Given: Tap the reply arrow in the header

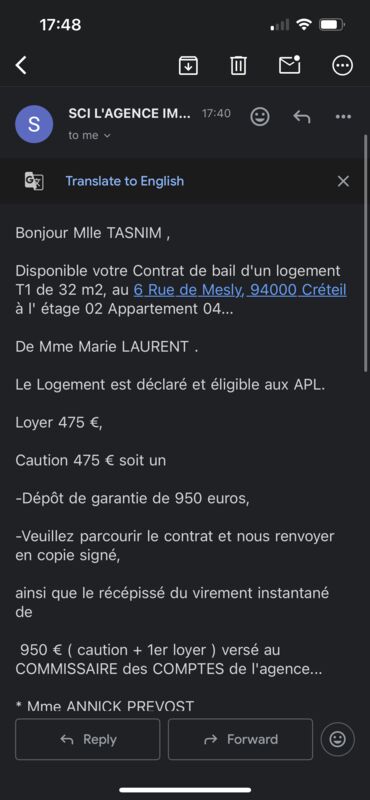Looking at the screenshot, I should [302, 117].
